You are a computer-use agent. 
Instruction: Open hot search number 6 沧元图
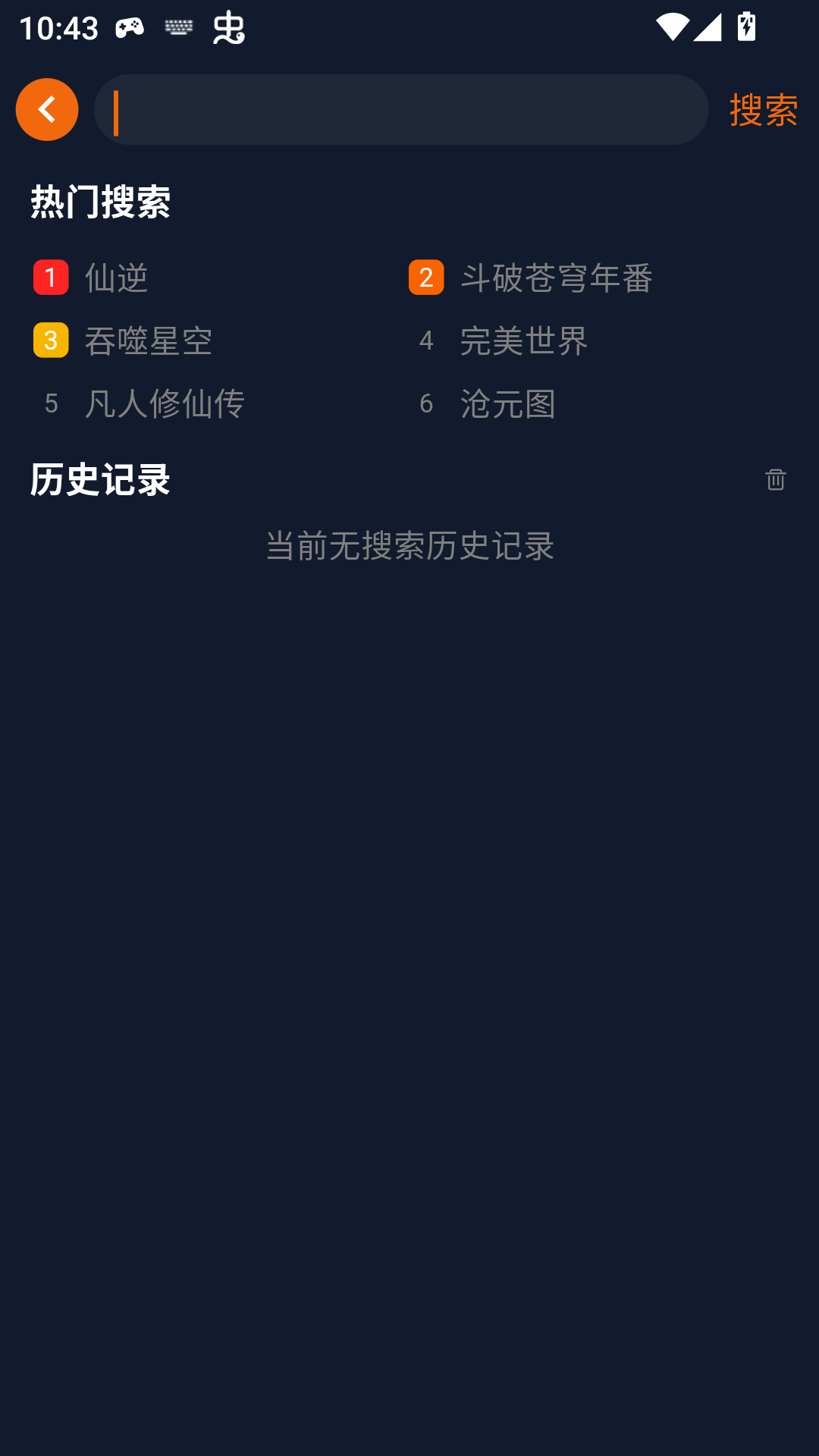tap(508, 405)
